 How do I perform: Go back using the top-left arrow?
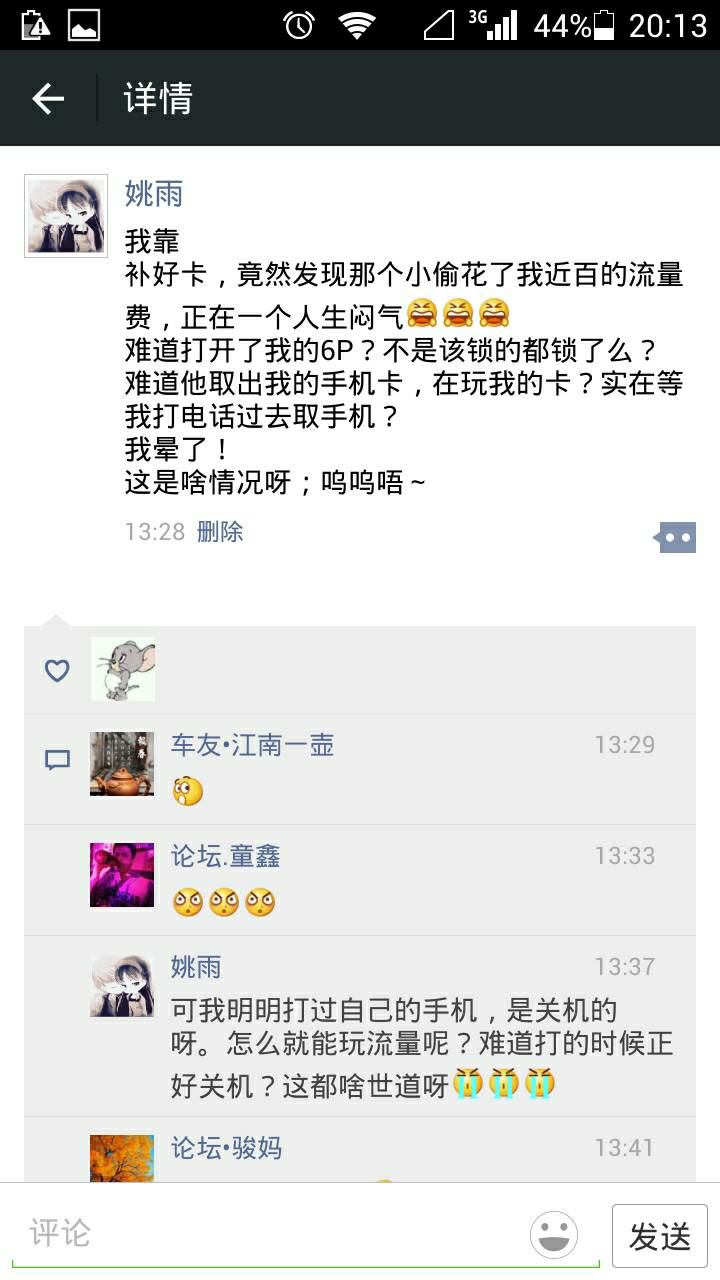point(48,98)
